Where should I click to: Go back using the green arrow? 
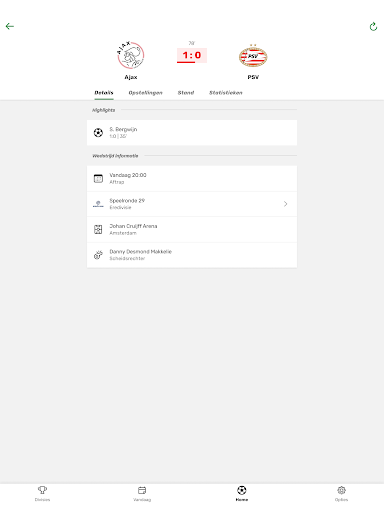(10, 26)
